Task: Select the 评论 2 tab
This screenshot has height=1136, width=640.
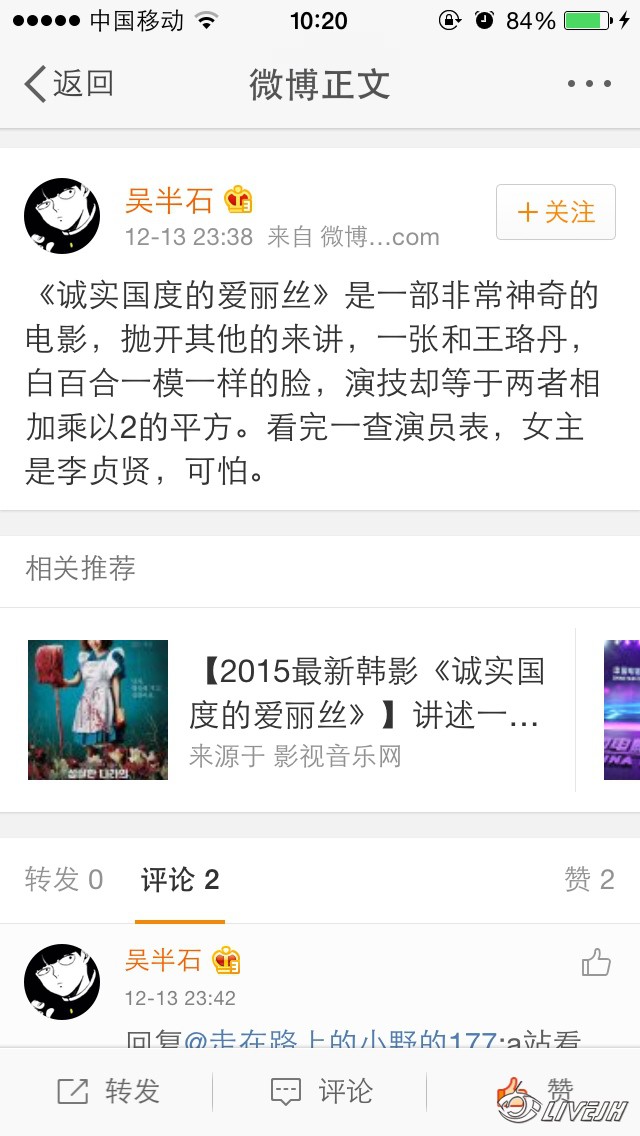Action: coord(180,880)
